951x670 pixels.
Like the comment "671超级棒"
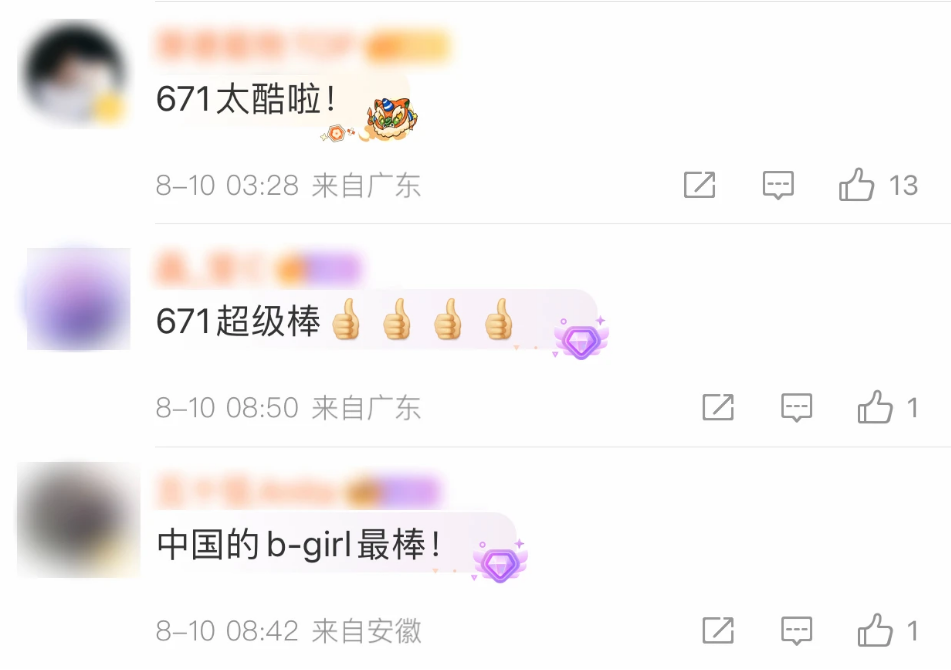875,407
